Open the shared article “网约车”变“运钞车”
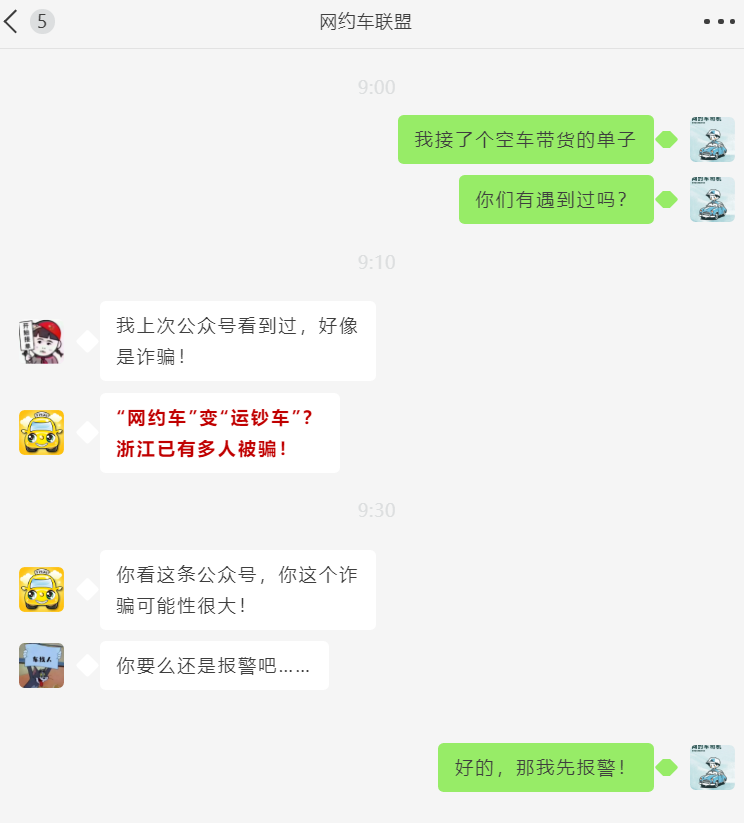 coord(220,433)
